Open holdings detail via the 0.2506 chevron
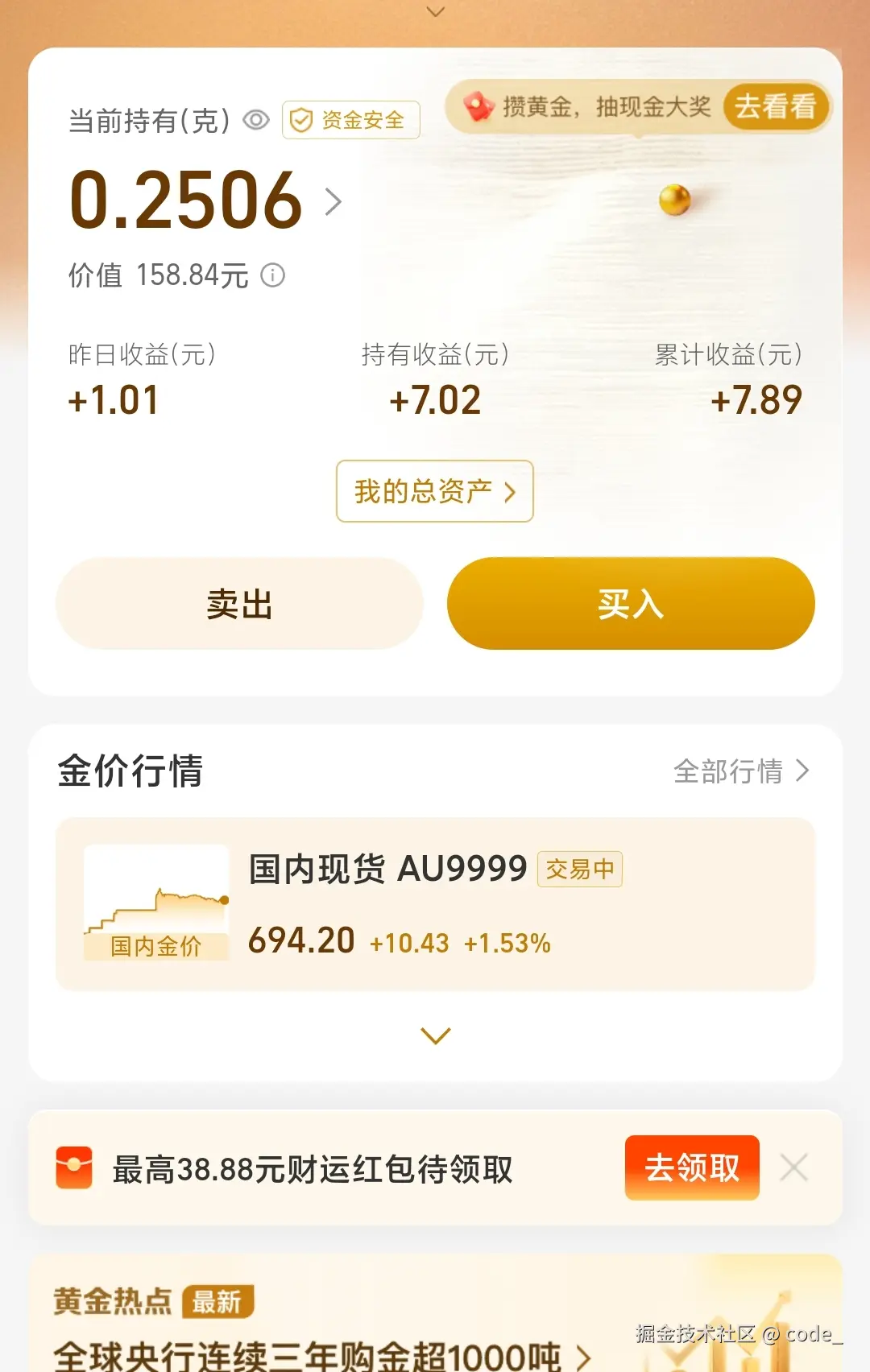The image size is (870, 1372). tap(333, 201)
